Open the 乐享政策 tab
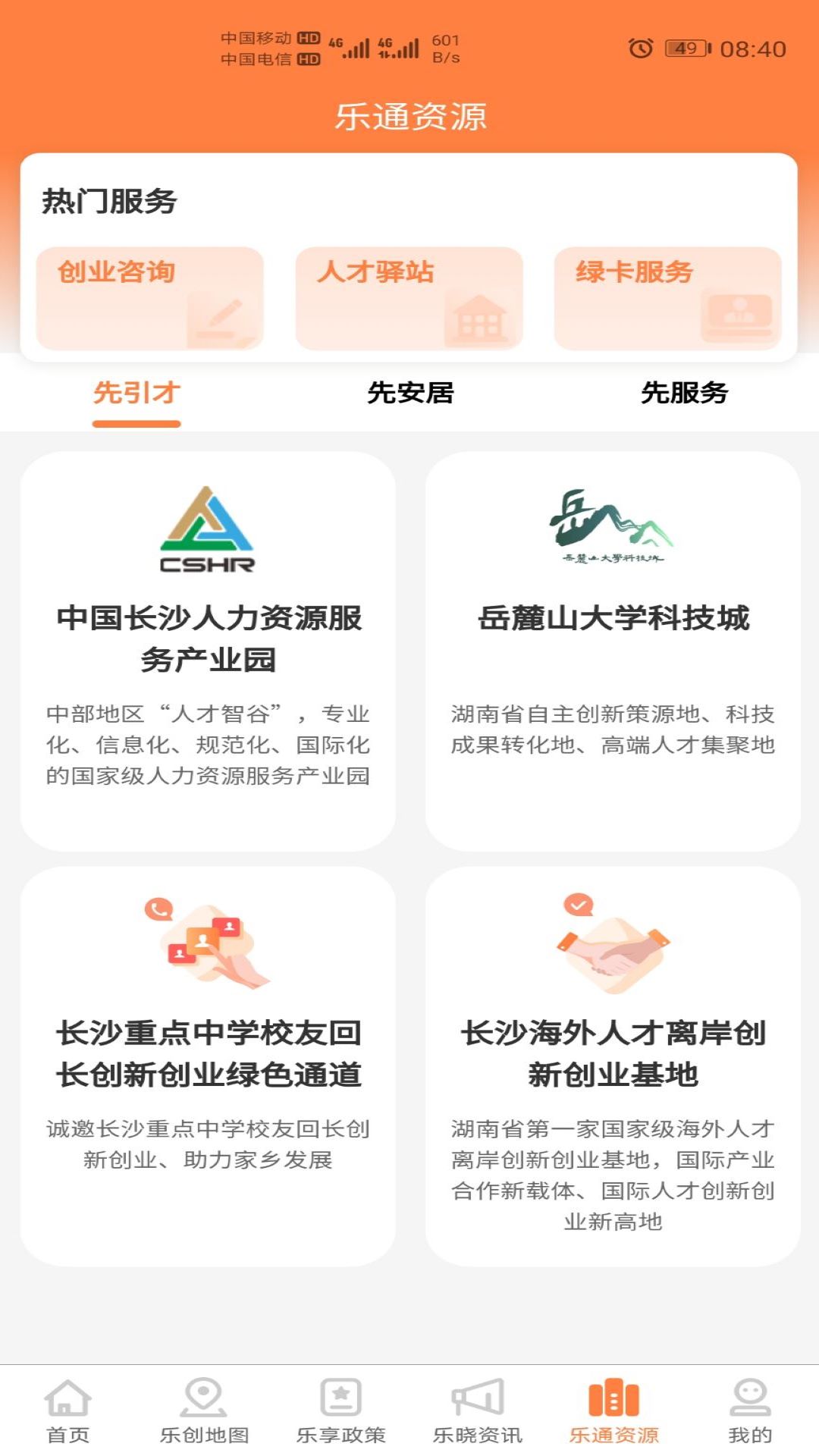This screenshot has height=1456, width=819. pos(340,1410)
